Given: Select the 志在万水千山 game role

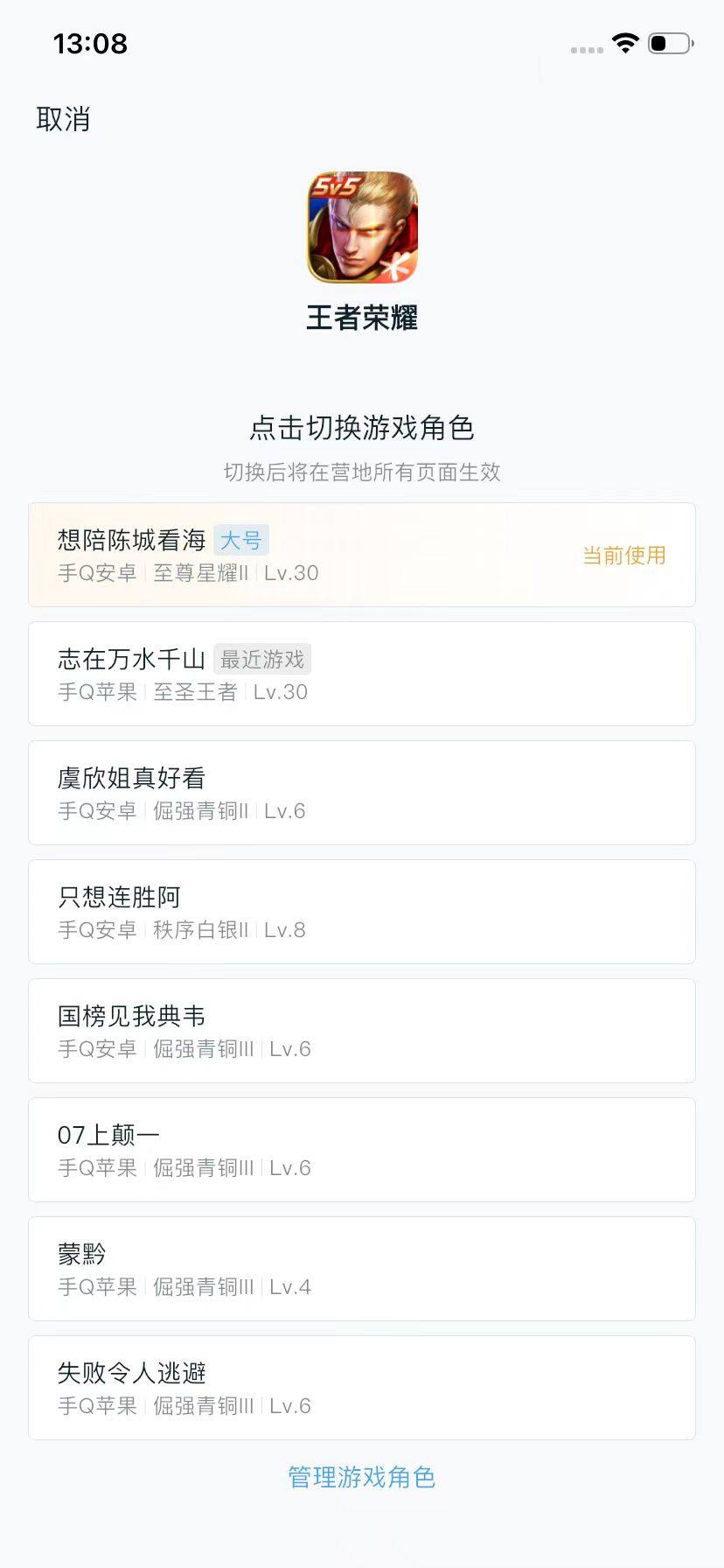Looking at the screenshot, I should pyautogui.click(x=362, y=674).
